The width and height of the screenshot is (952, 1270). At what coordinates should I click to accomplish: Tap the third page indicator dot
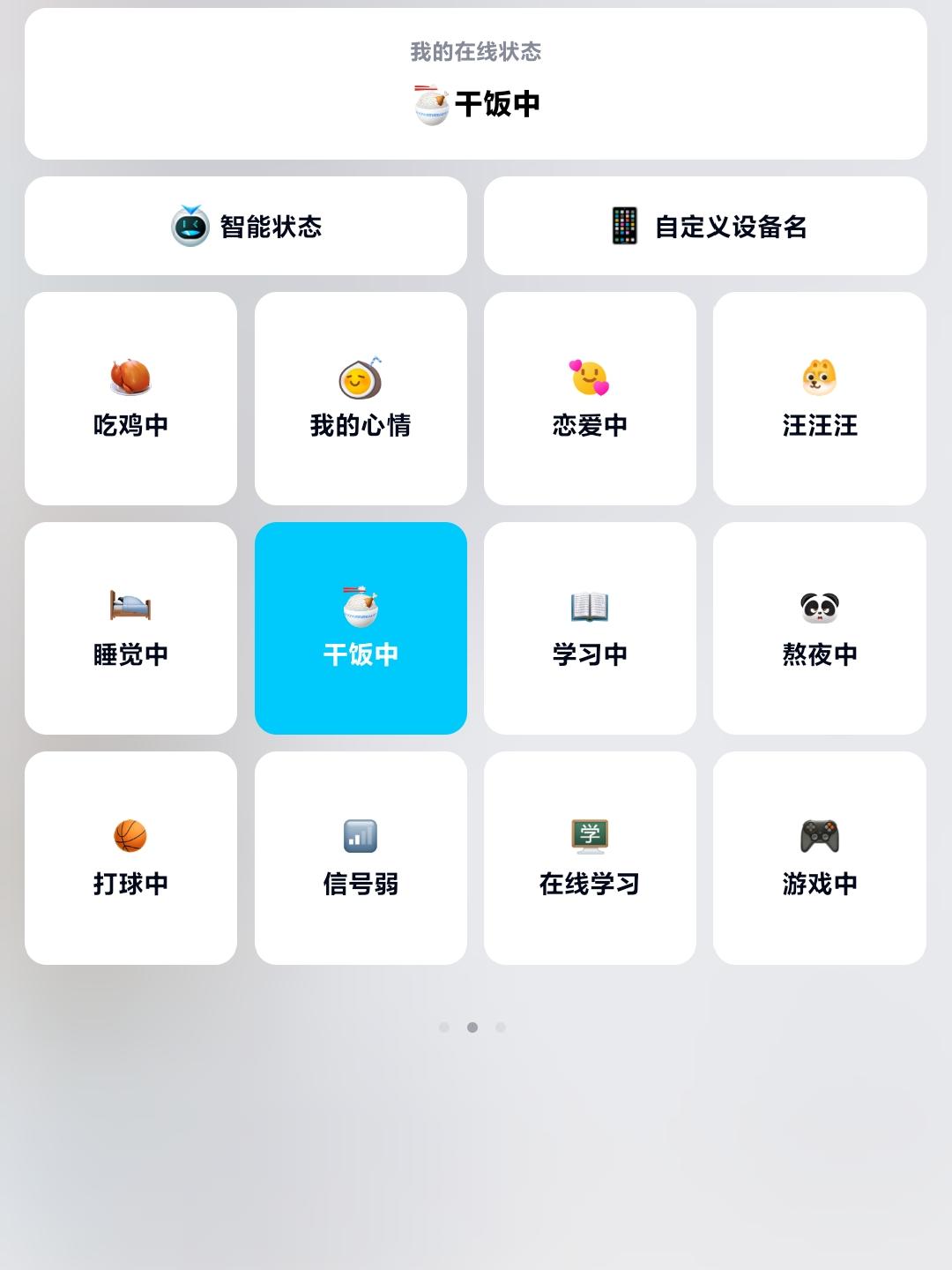pos(502,1026)
